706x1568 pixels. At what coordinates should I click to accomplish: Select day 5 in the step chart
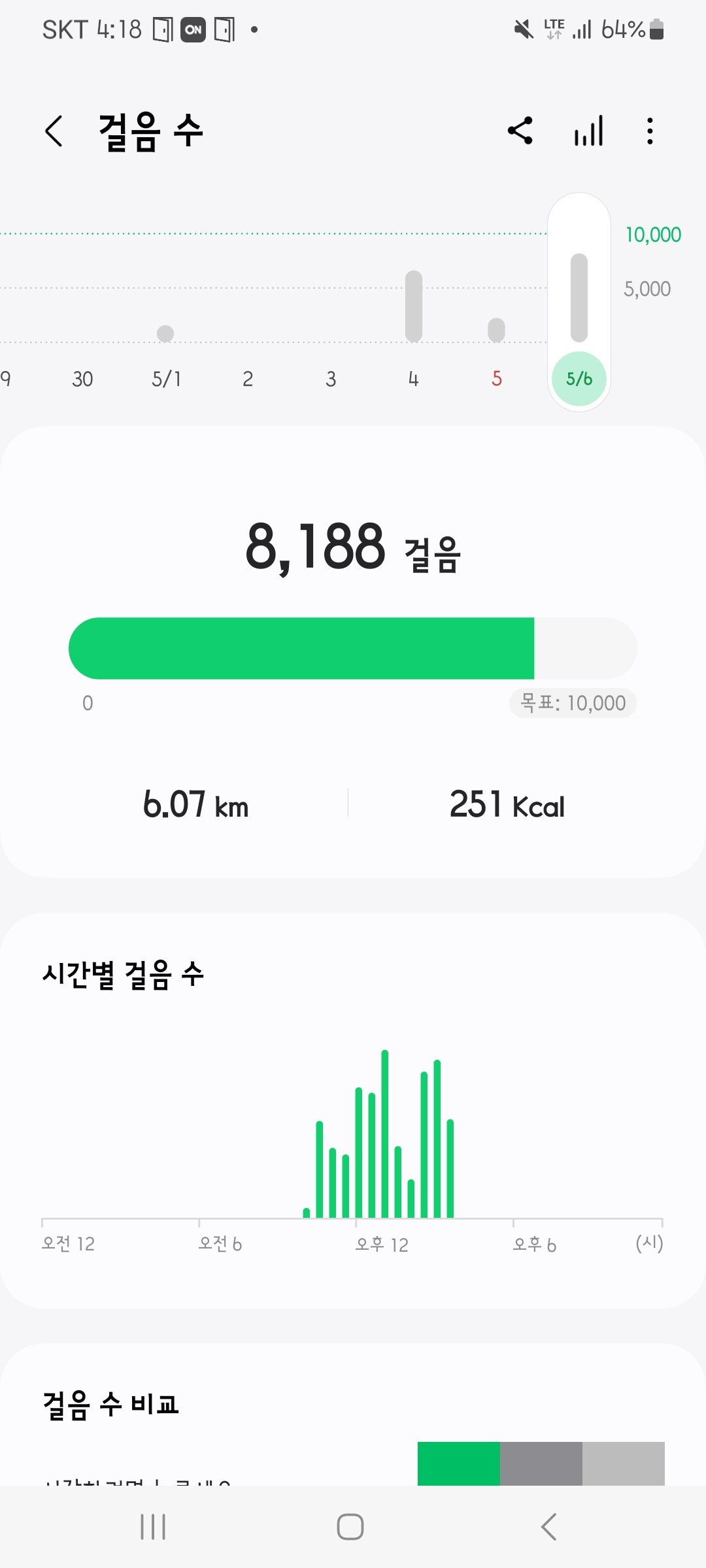[497, 378]
